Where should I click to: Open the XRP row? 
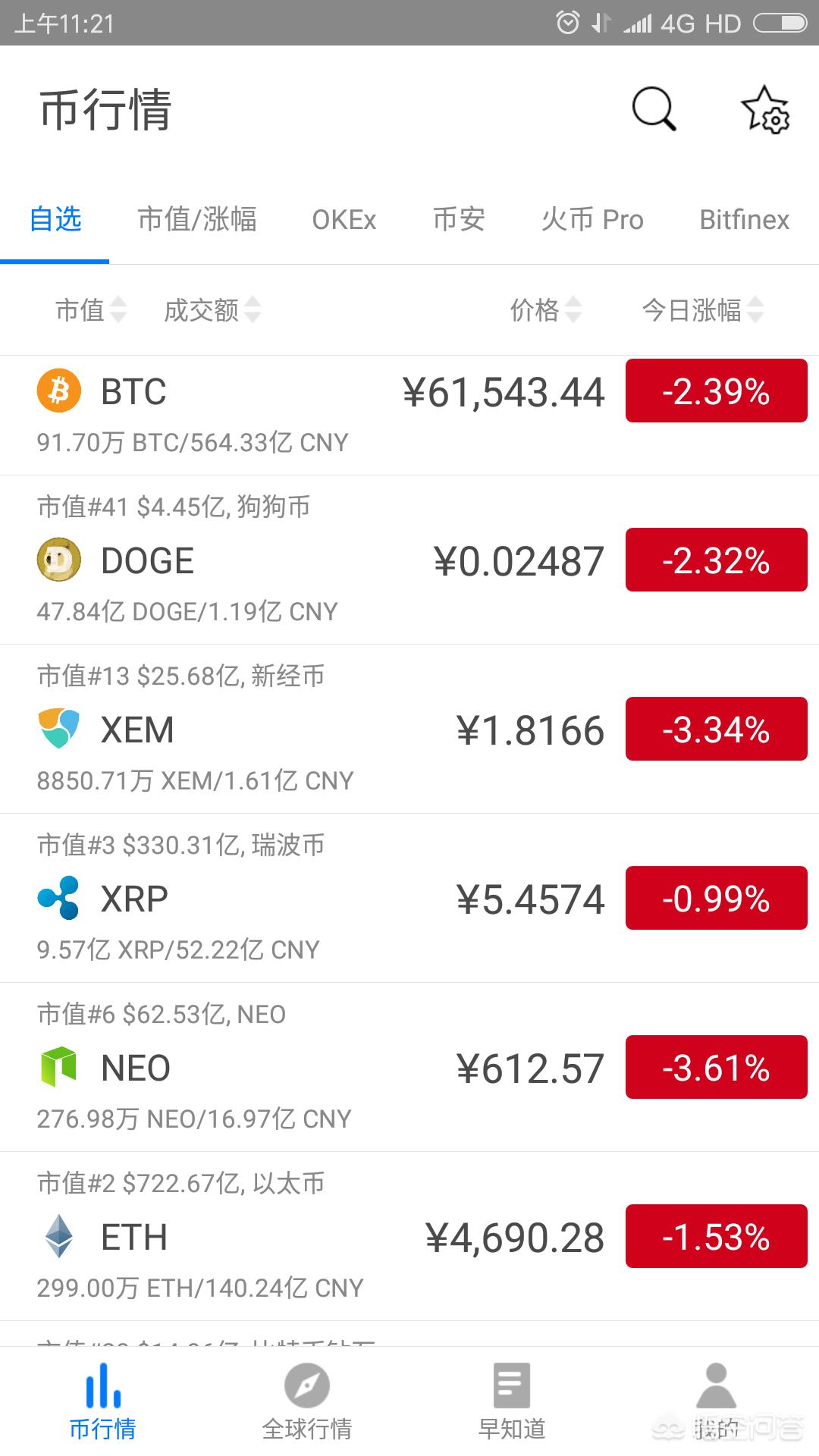coord(409,899)
